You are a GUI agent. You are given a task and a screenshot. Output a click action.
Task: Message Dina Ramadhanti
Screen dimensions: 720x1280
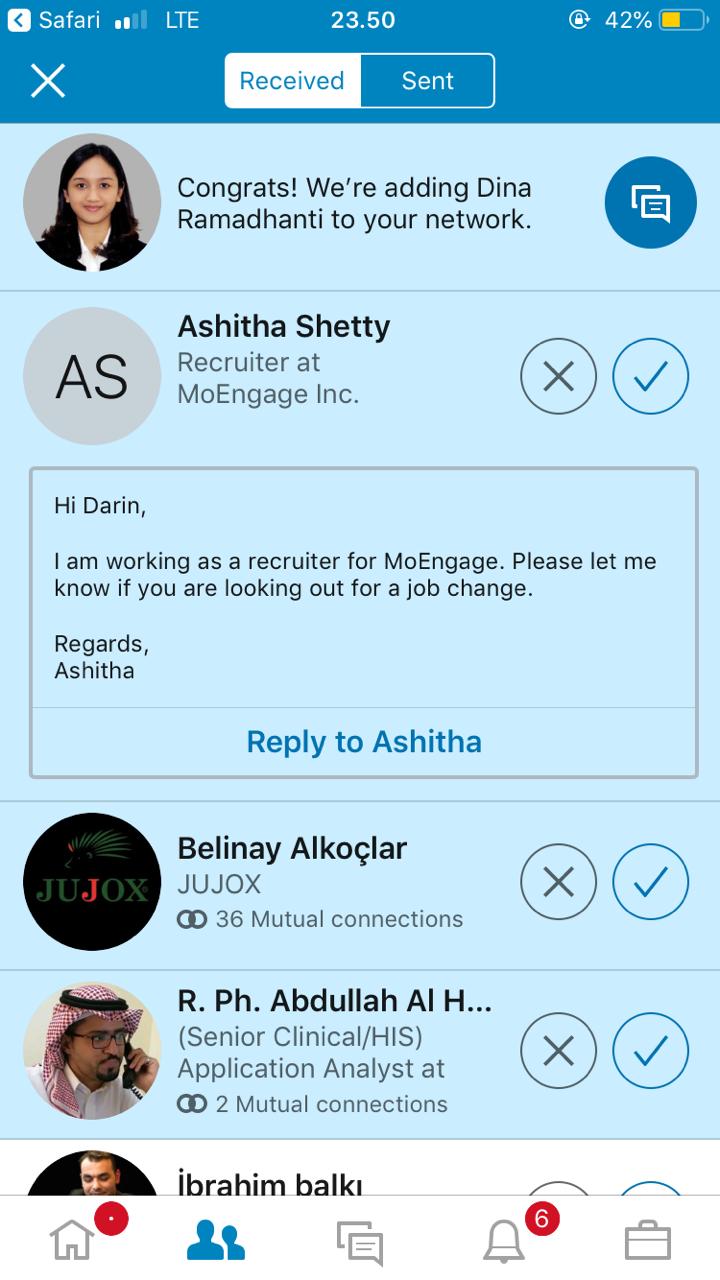coord(650,203)
